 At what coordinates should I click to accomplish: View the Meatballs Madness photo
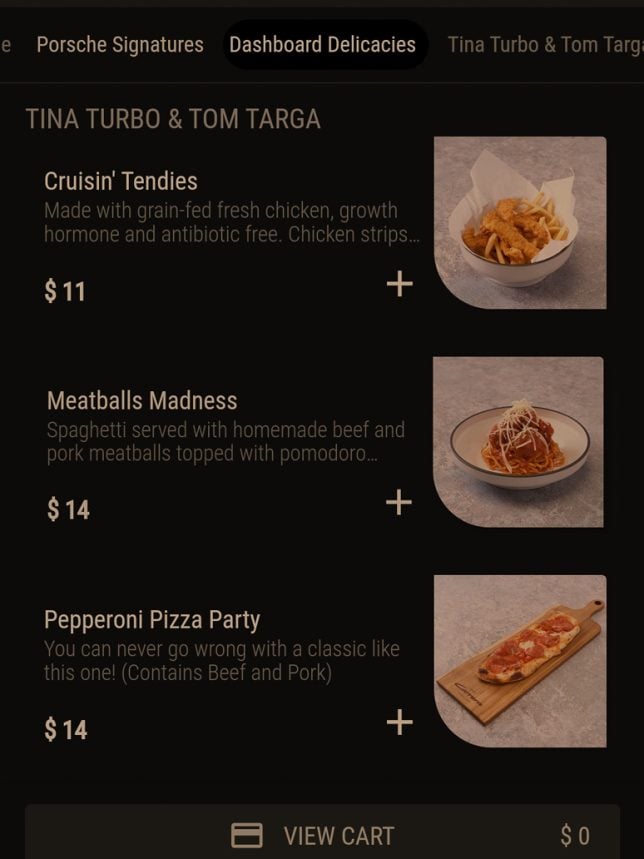(x=518, y=442)
